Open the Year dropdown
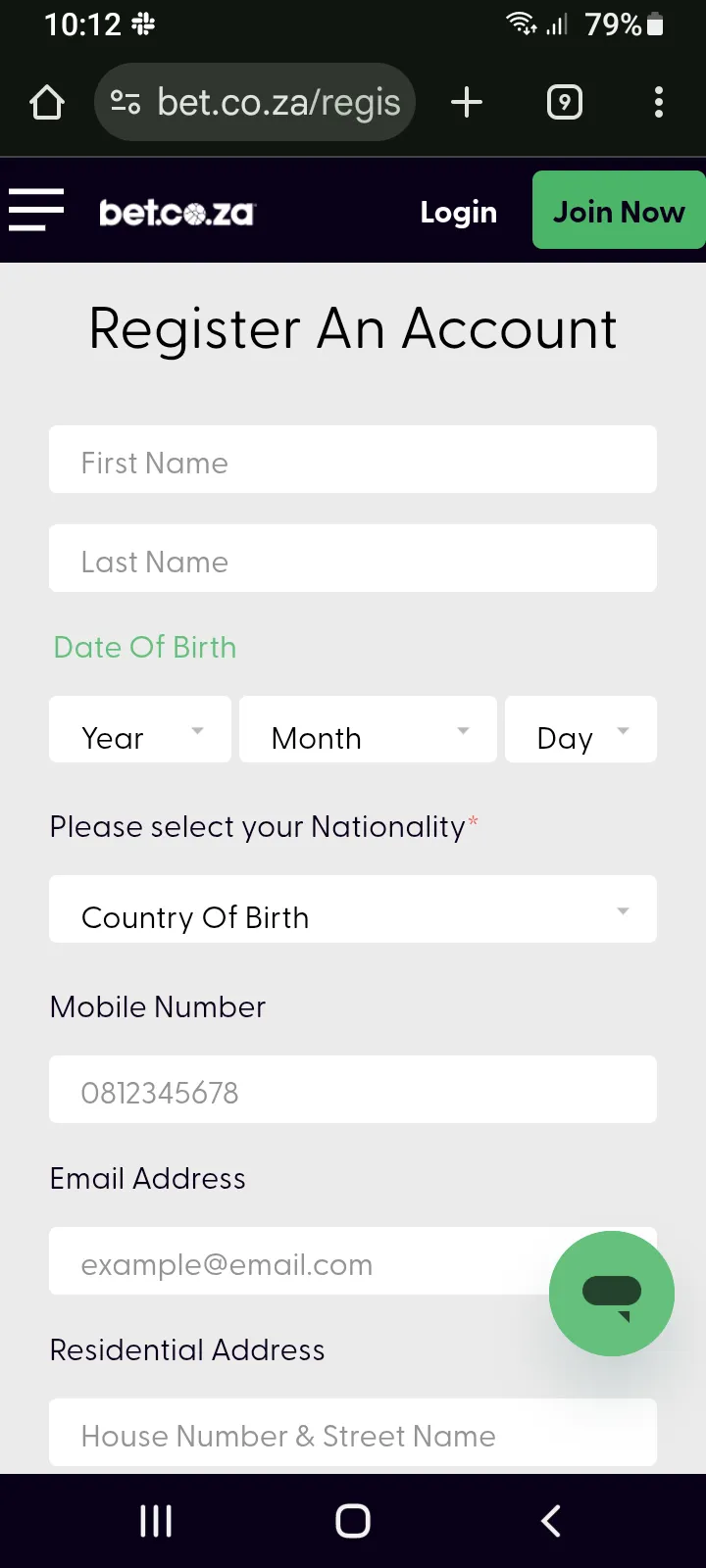This screenshot has width=706, height=1568. click(139, 729)
